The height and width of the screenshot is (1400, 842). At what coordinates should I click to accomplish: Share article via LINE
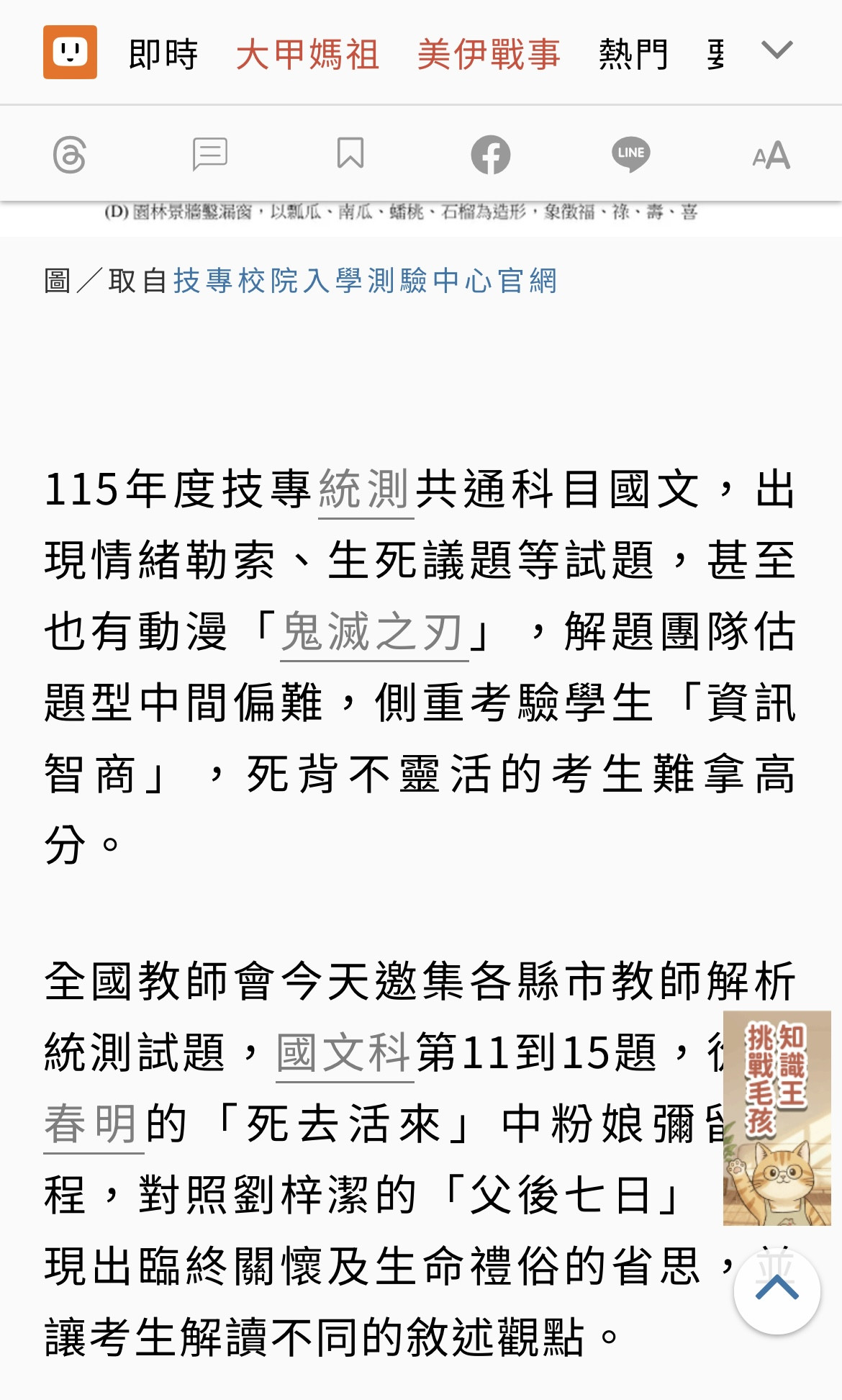click(x=631, y=154)
